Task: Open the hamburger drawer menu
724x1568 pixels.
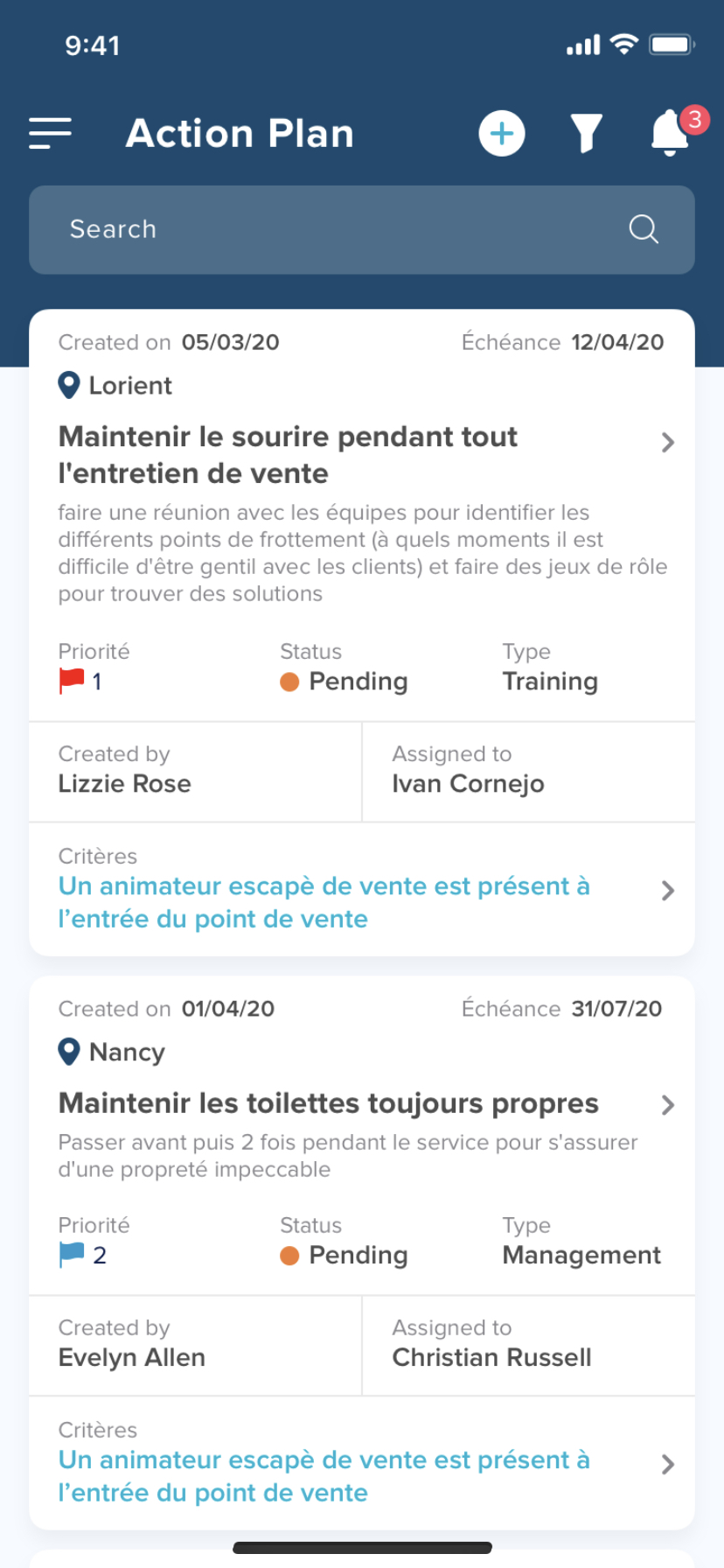Action: 50,134
